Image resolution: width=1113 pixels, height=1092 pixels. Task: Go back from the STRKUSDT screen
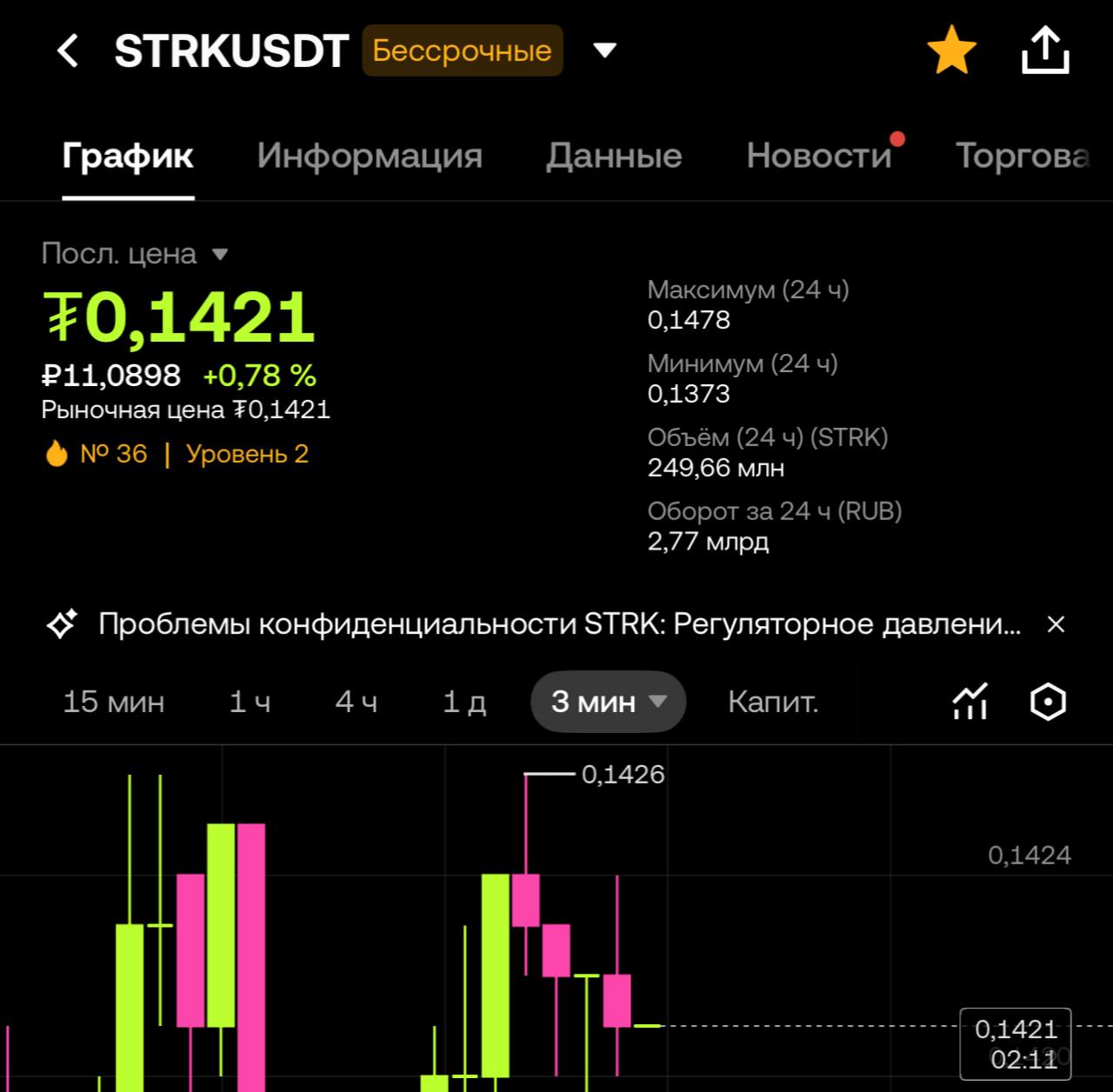(68, 50)
